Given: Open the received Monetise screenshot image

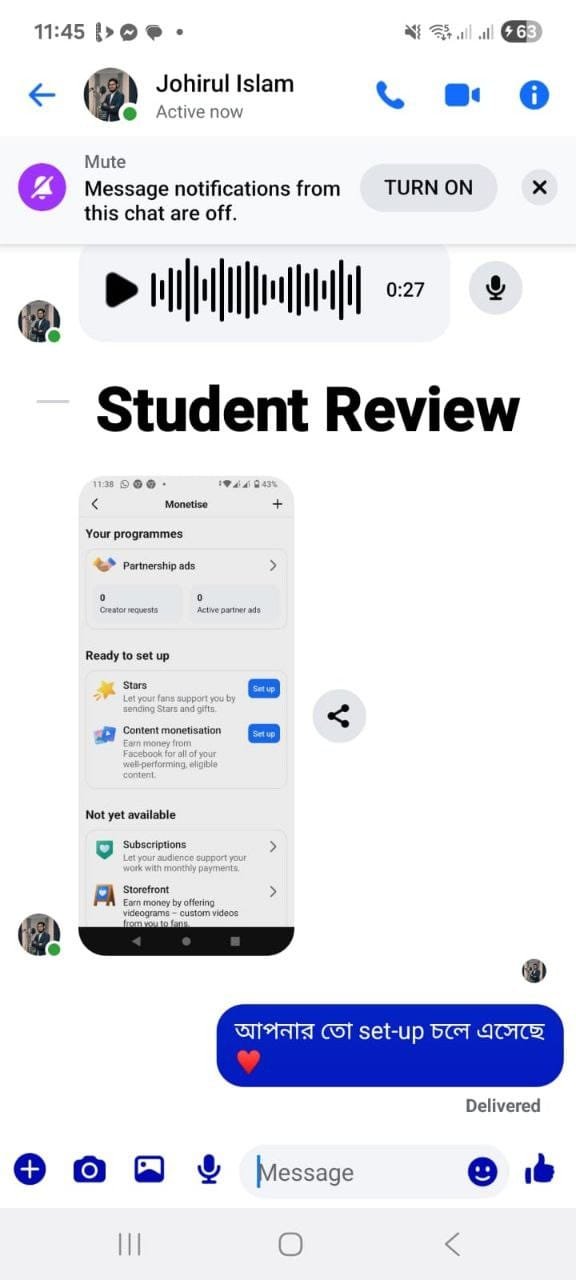Looking at the screenshot, I should 186,715.
